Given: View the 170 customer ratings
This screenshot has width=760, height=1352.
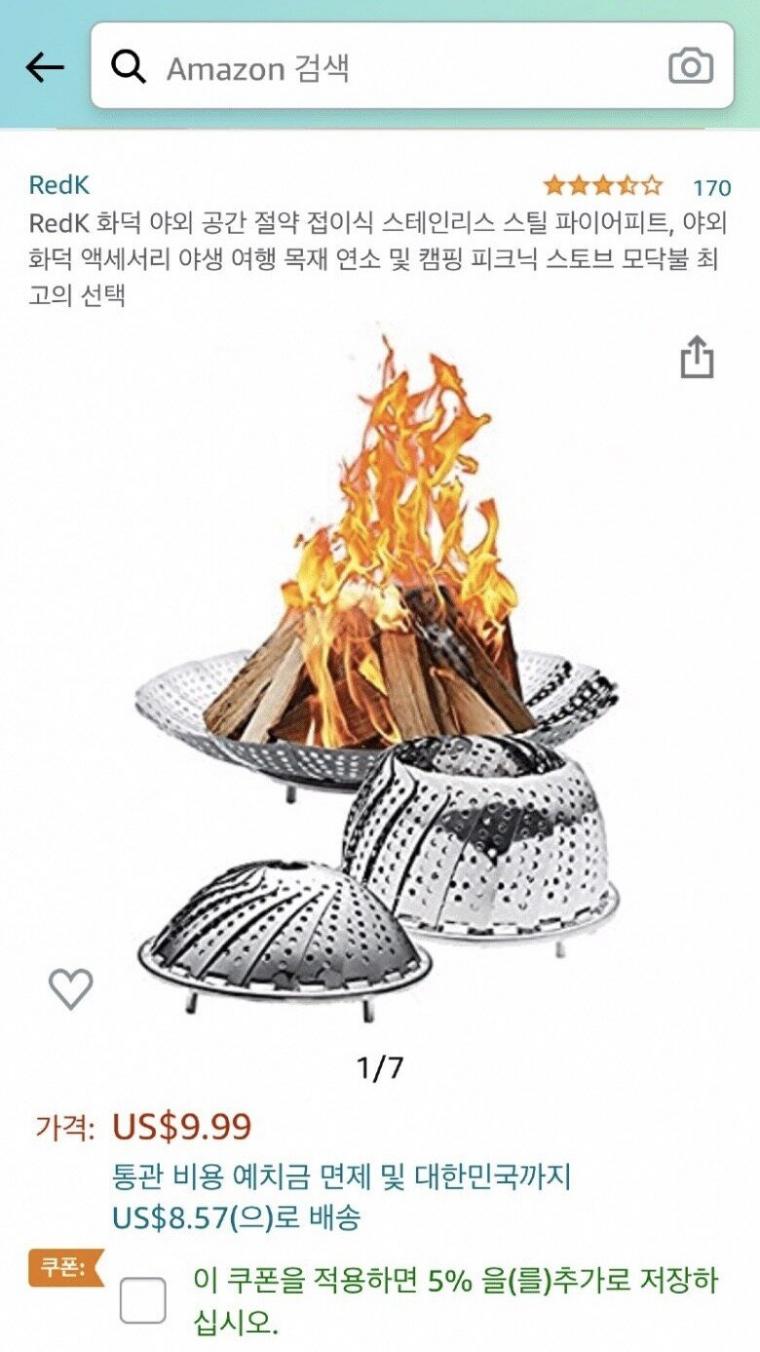Looking at the screenshot, I should click(711, 187).
